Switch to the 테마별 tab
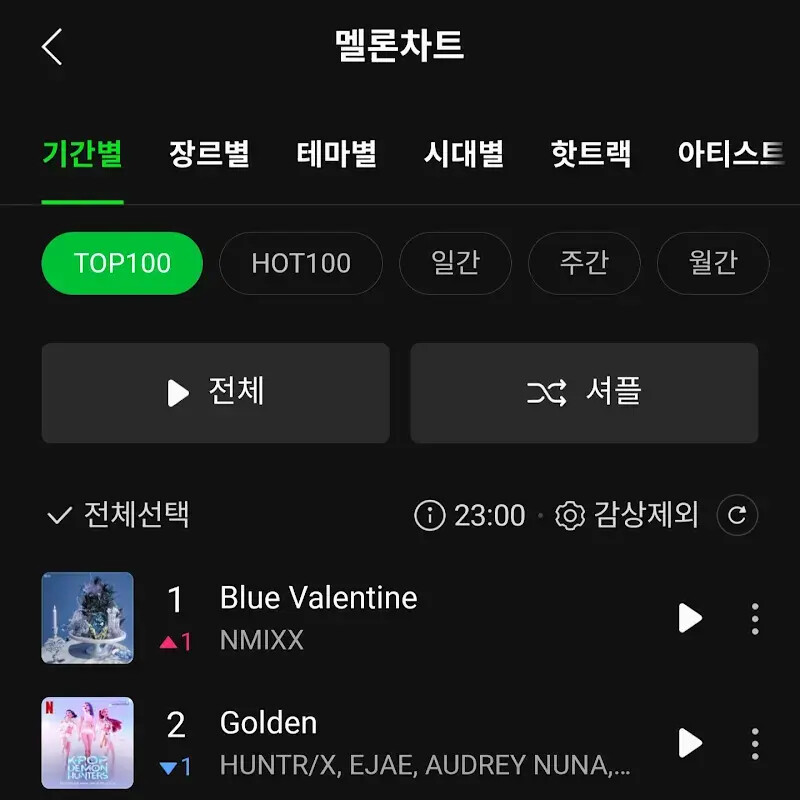This screenshot has height=800, width=800. coord(337,154)
